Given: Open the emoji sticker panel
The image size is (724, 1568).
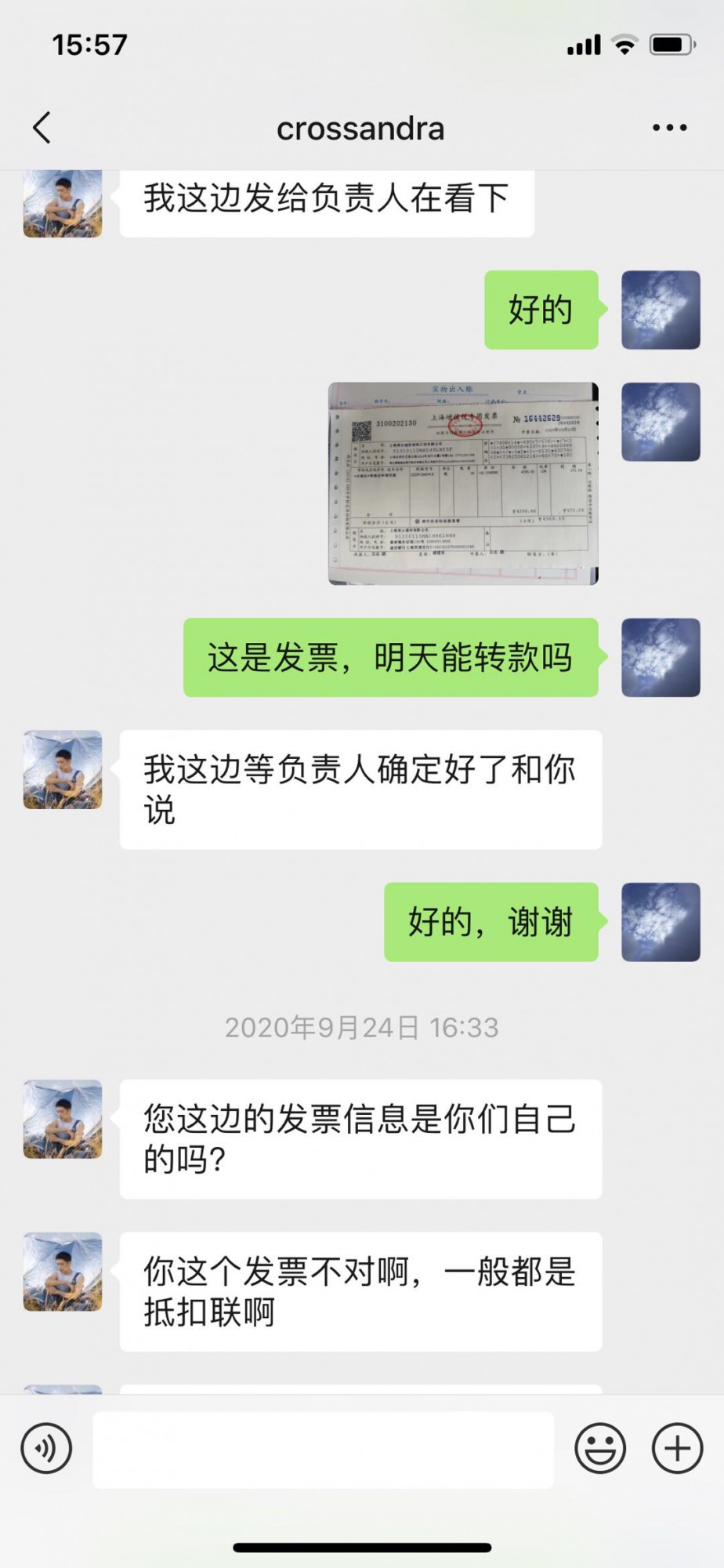Looking at the screenshot, I should pyautogui.click(x=600, y=1448).
